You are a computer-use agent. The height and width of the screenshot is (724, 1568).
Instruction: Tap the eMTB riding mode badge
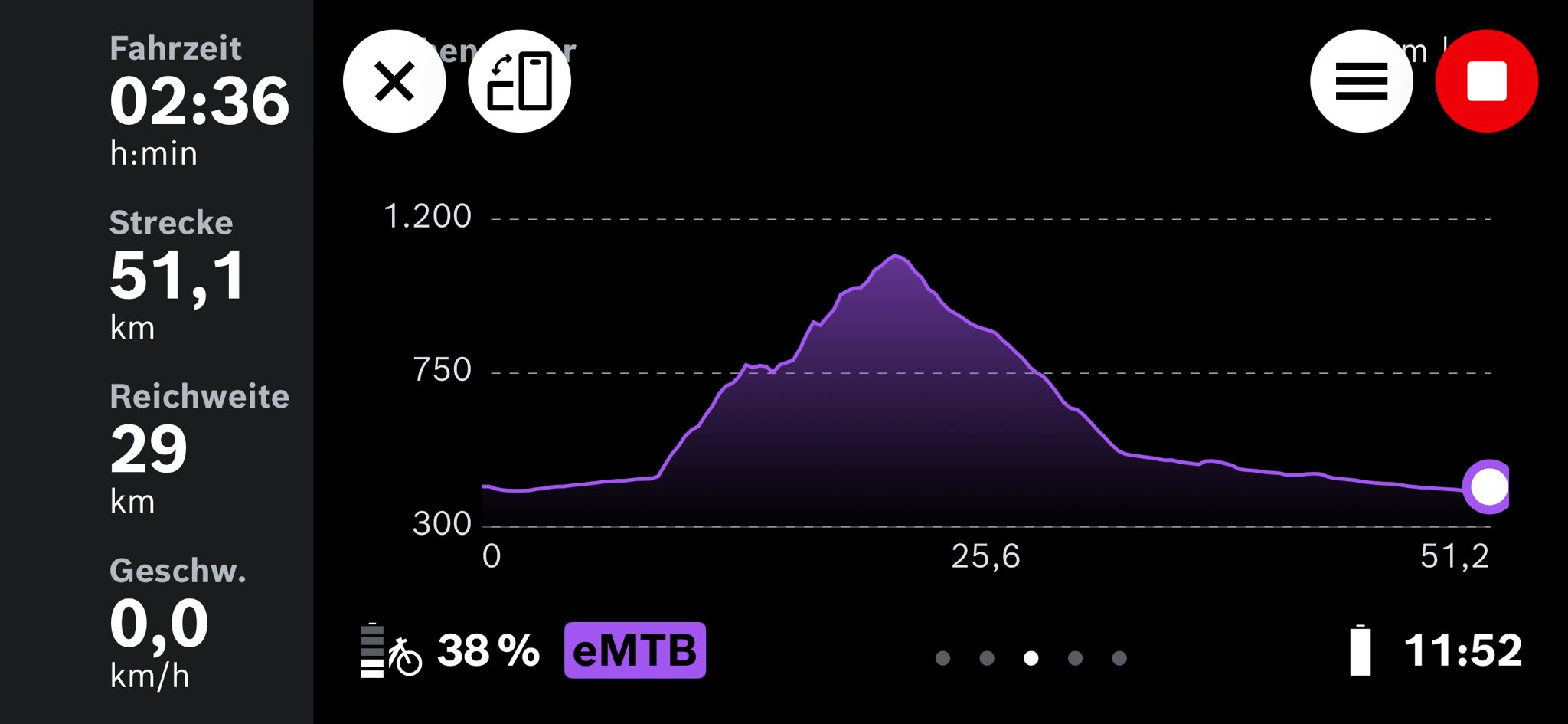[x=635, y=650]
